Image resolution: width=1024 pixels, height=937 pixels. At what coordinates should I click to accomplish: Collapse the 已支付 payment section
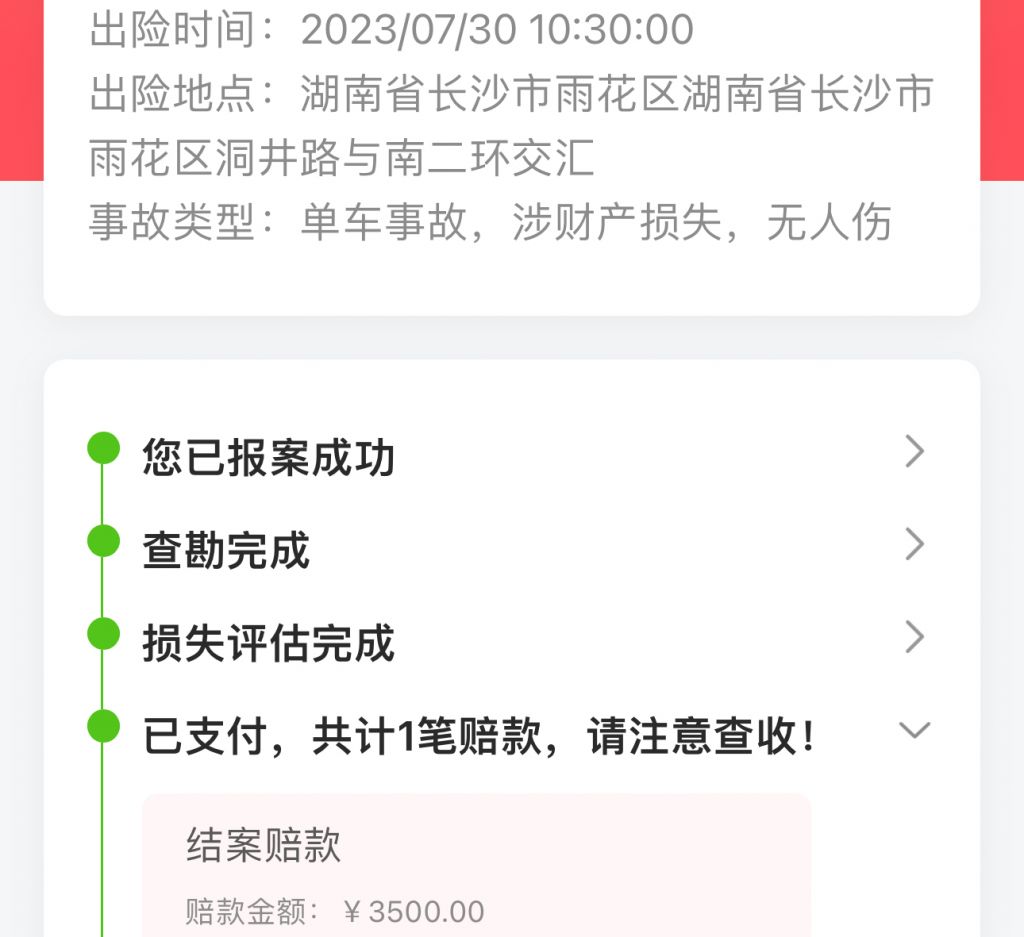point(914,730)
